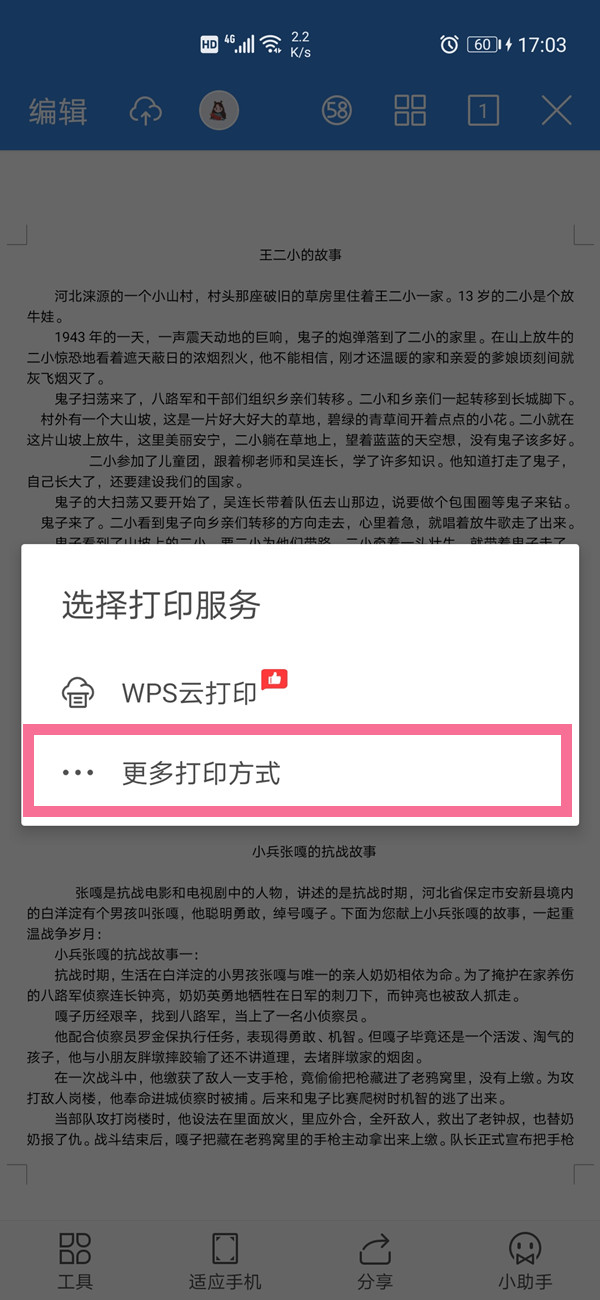600x1300 pixels.
Task: Close the document with X
Action: point(556,110)
